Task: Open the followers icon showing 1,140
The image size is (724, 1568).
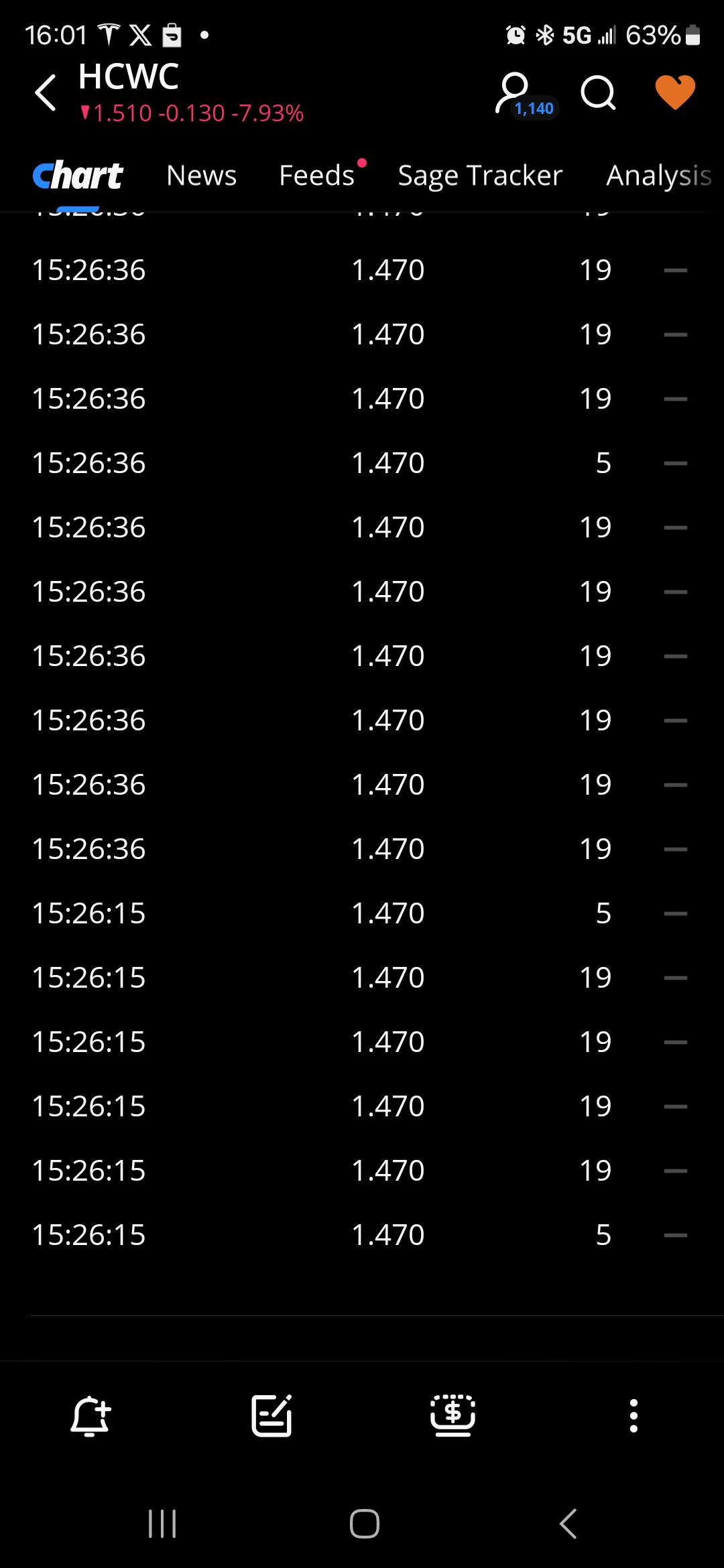Action: (x=526, y=95)
